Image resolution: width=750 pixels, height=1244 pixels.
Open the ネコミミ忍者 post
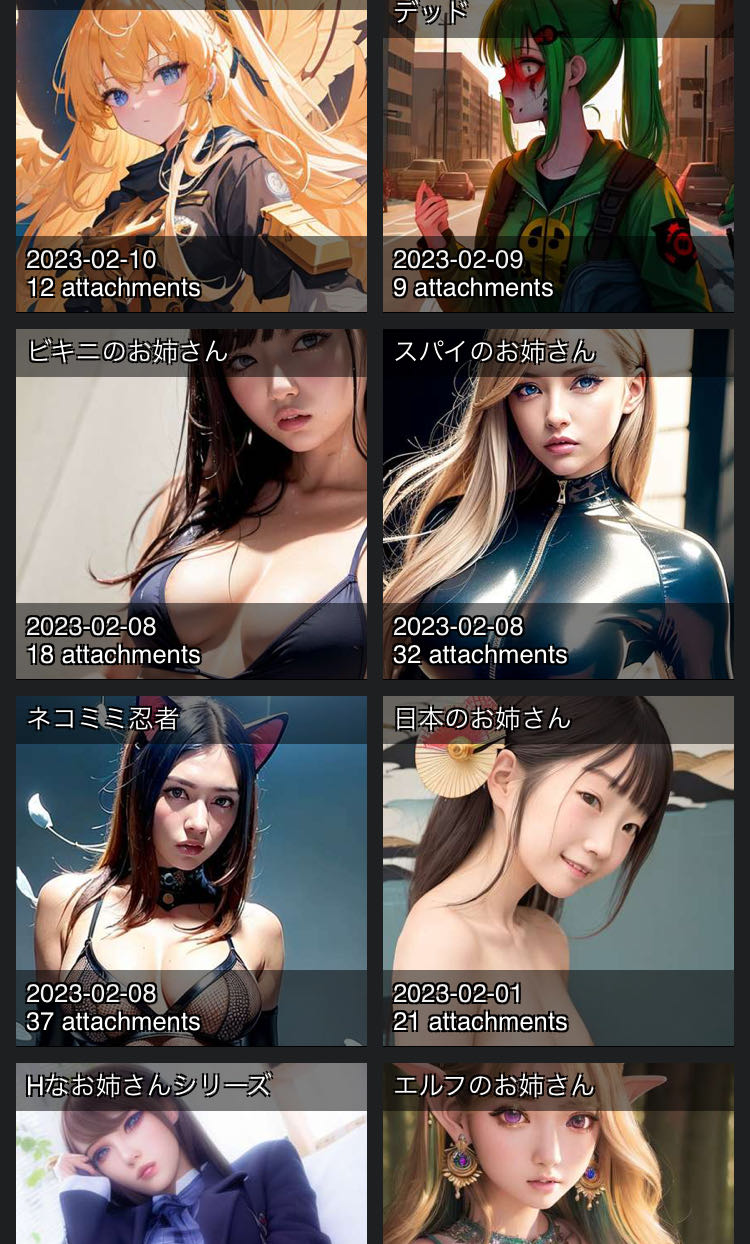(191, 870)
